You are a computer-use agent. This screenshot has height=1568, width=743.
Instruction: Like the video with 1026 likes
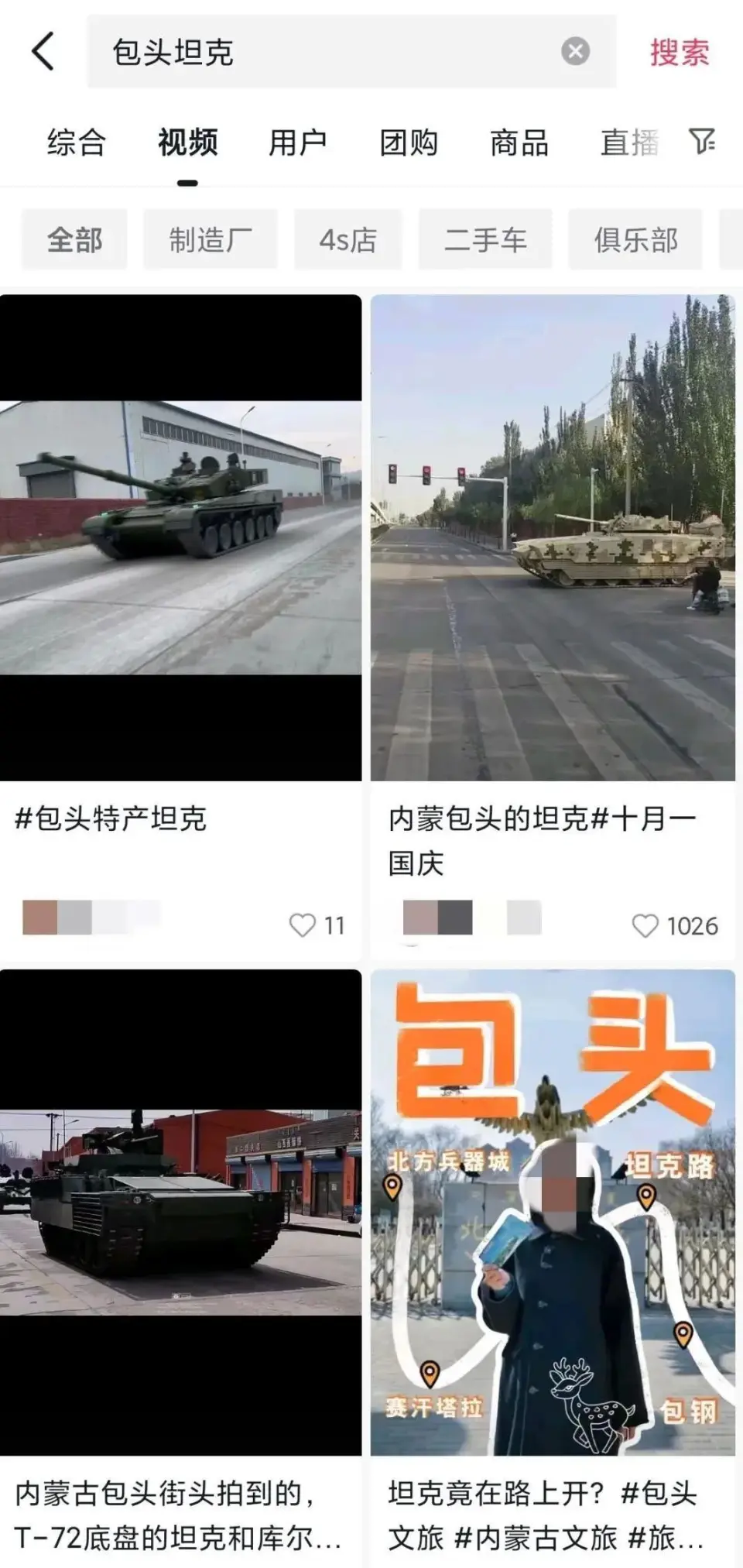click(645, 925)
